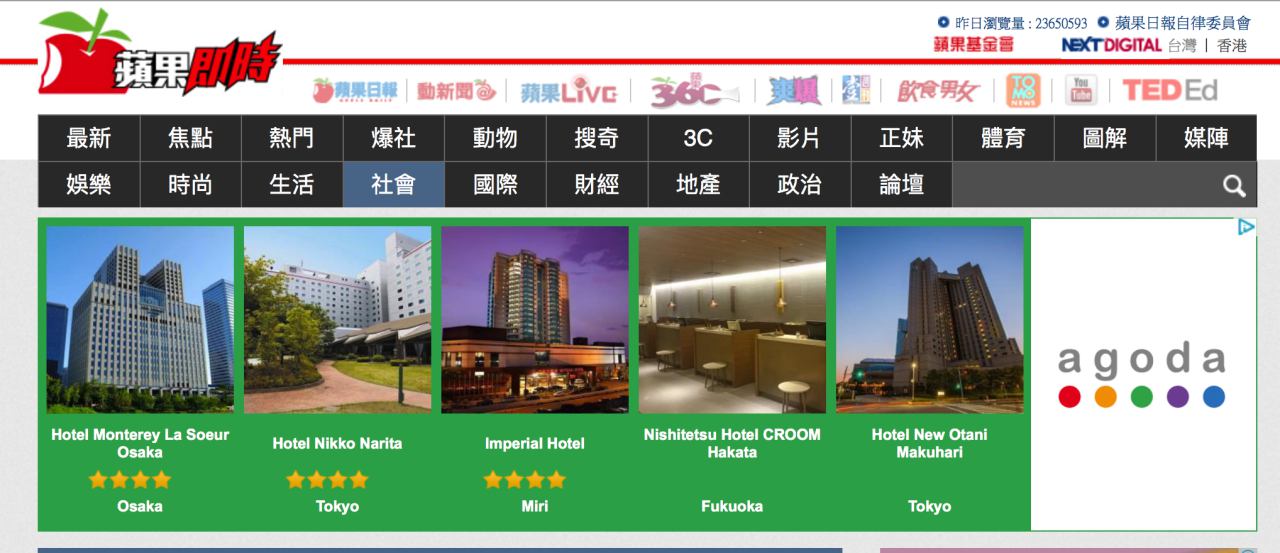Open the 影片 tab
This screenshot has height=553, width=1280.
[799, 138]
